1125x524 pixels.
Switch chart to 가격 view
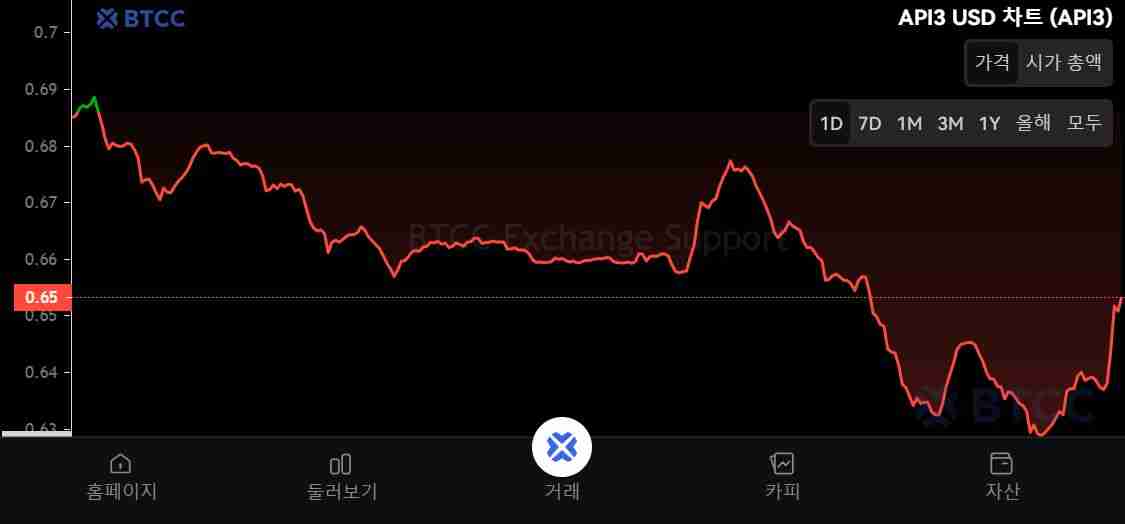992,62
